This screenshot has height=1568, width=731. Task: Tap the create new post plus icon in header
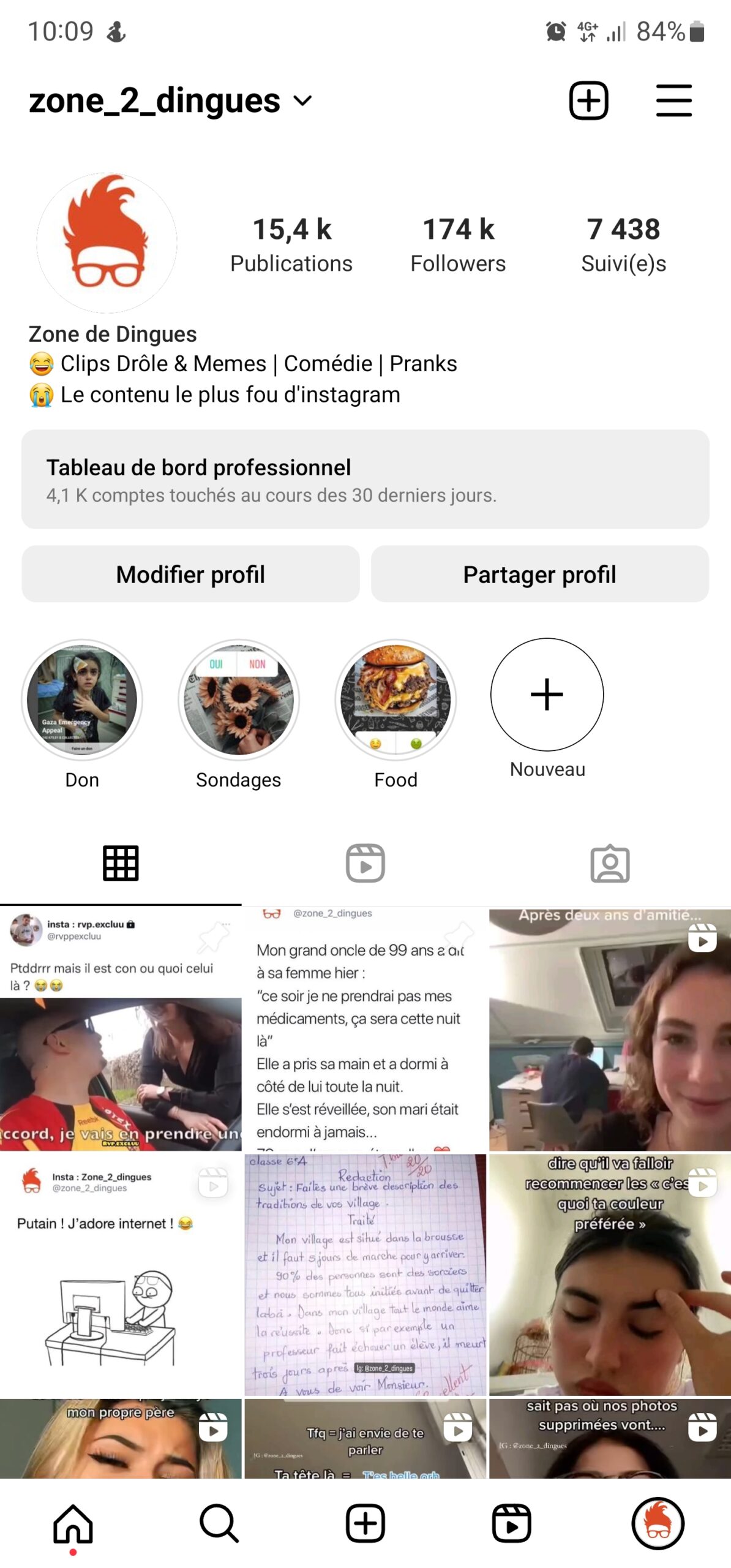[588, 100]
